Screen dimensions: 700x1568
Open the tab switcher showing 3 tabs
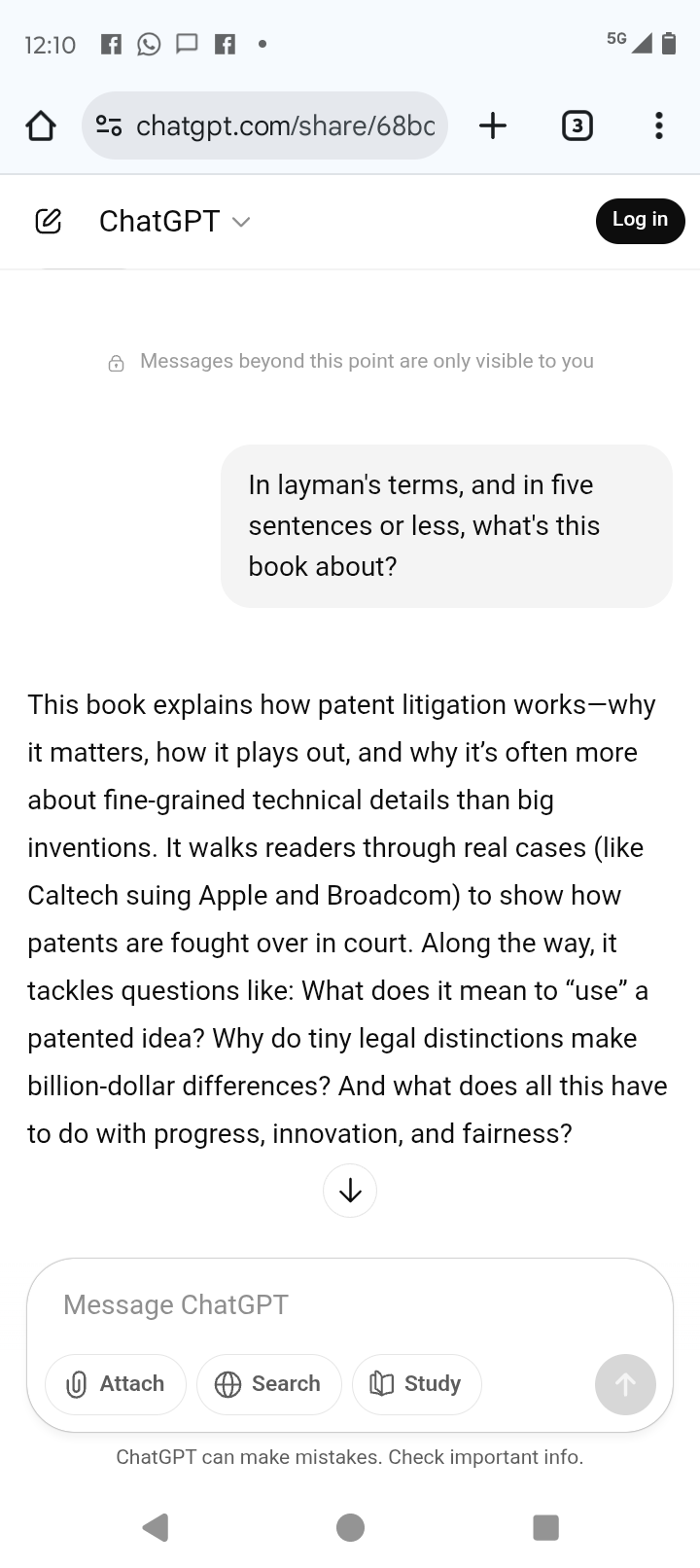click(x=577, y=125)
